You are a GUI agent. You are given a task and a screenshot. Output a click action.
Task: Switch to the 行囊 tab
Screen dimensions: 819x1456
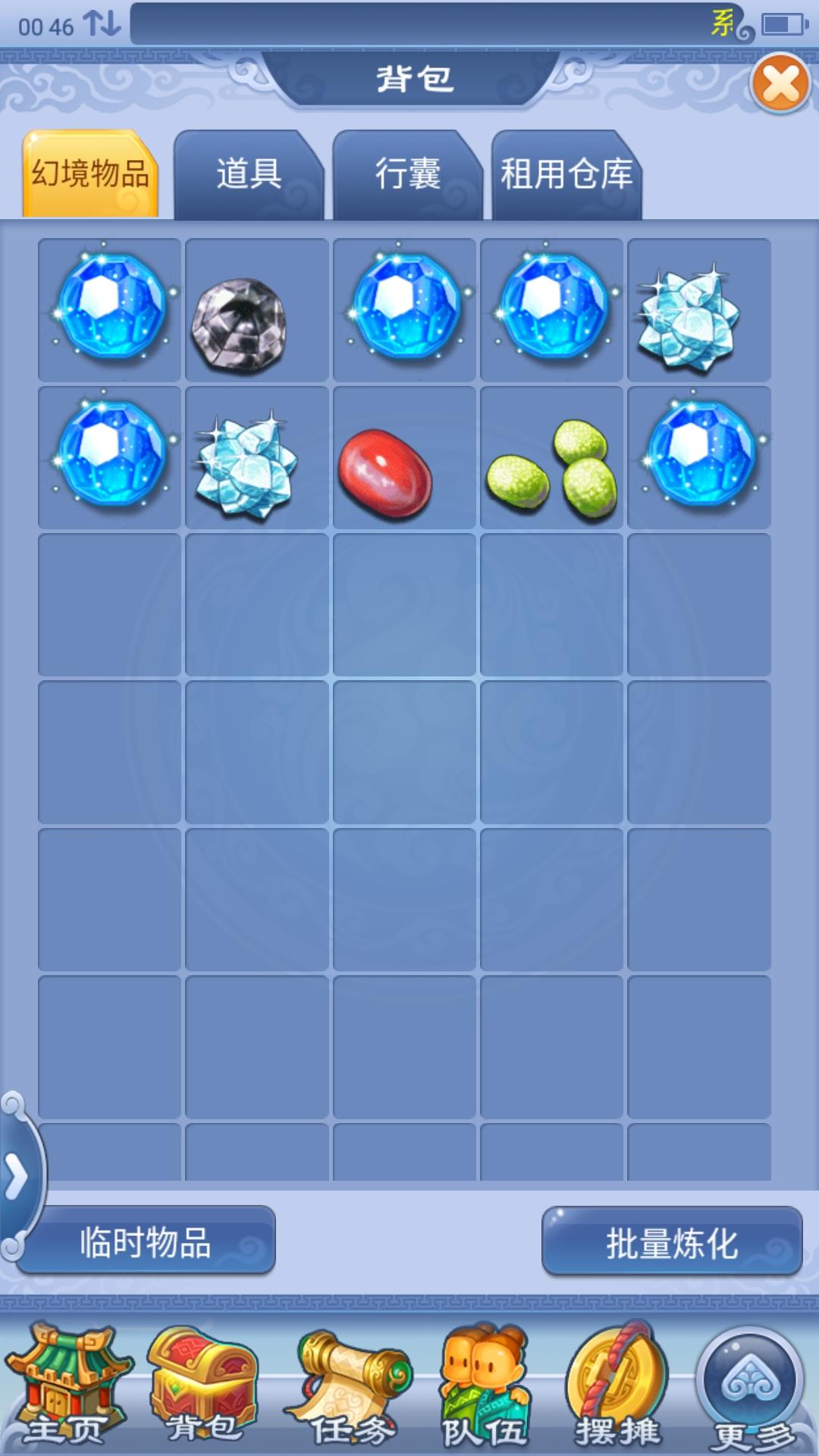point(407,174)
